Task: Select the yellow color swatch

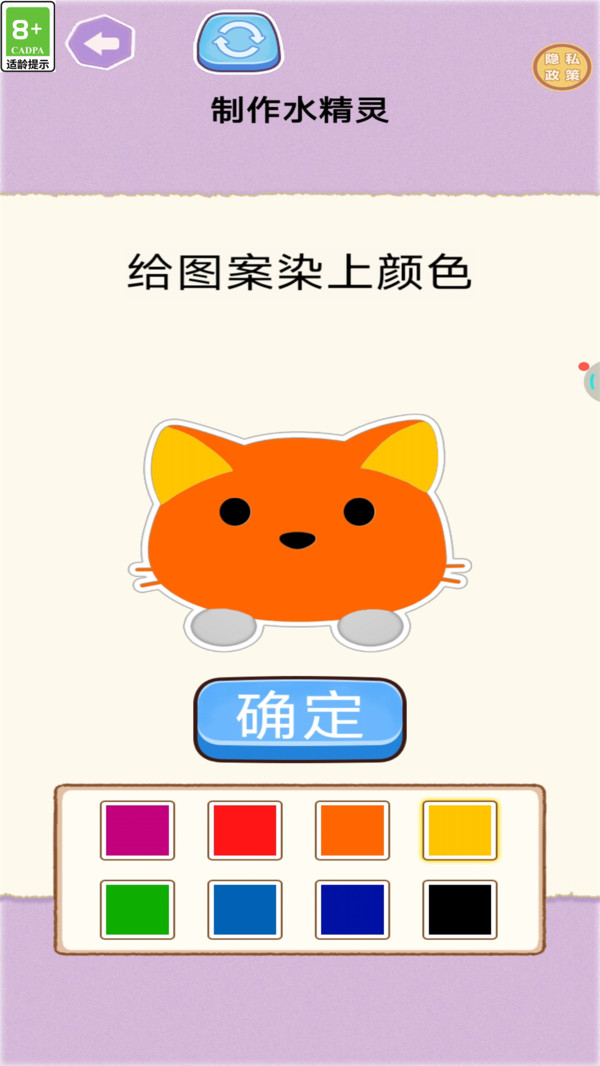Action: [460, 830]
